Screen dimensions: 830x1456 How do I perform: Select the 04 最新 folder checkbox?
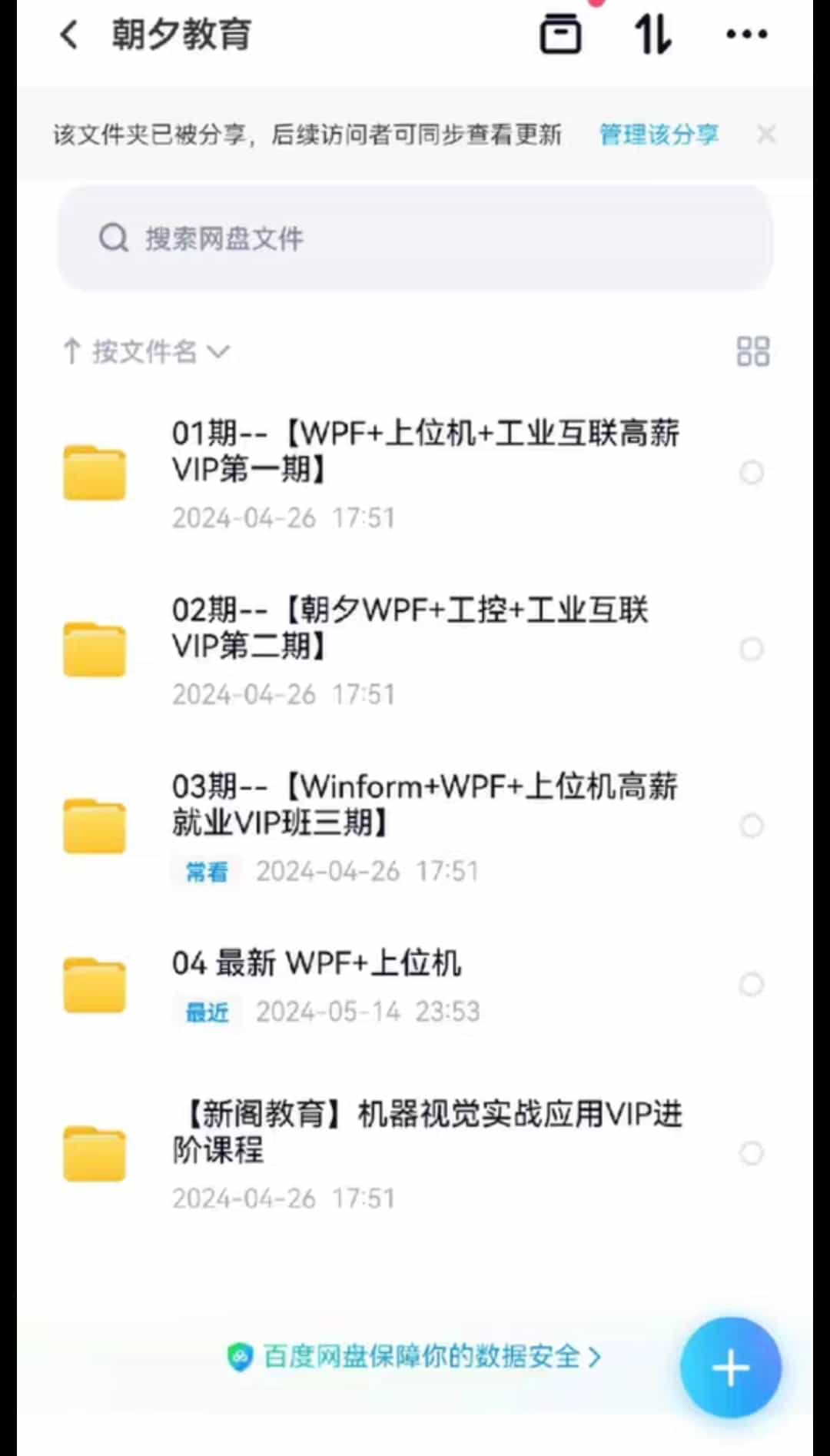pyautogui.click(x=751, y=985)
